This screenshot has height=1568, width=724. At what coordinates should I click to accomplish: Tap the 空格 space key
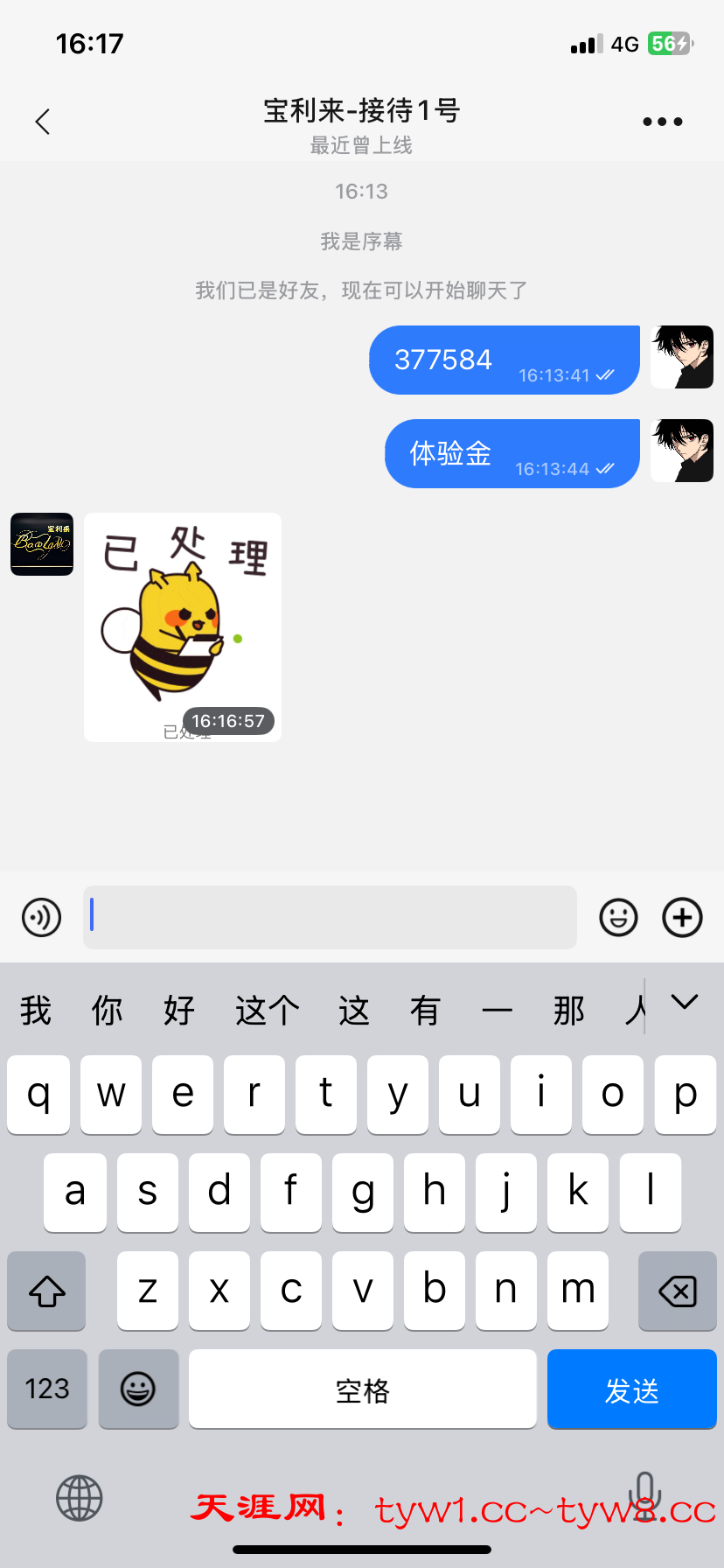click(362, 1389)
